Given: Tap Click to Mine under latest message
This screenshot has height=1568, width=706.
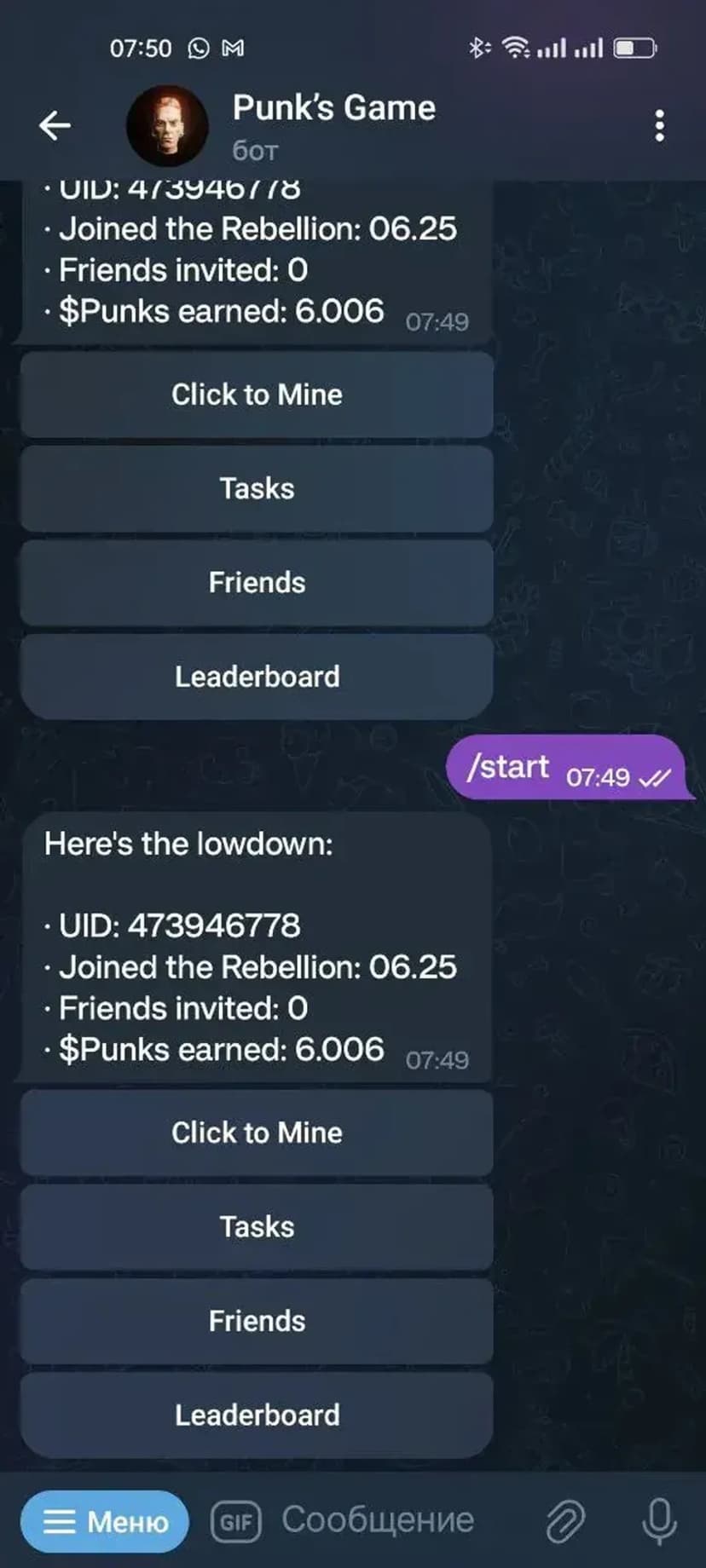Looking at the screenshot, I should [x=257, y=1133].
